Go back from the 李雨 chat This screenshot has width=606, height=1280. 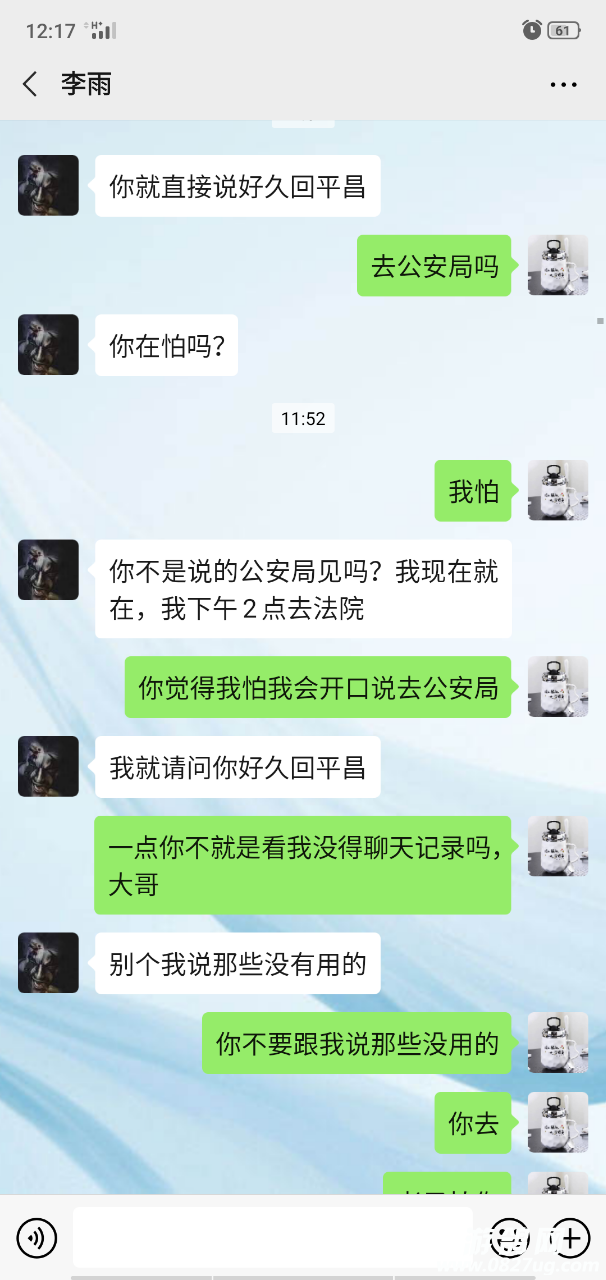pos(30,84)
